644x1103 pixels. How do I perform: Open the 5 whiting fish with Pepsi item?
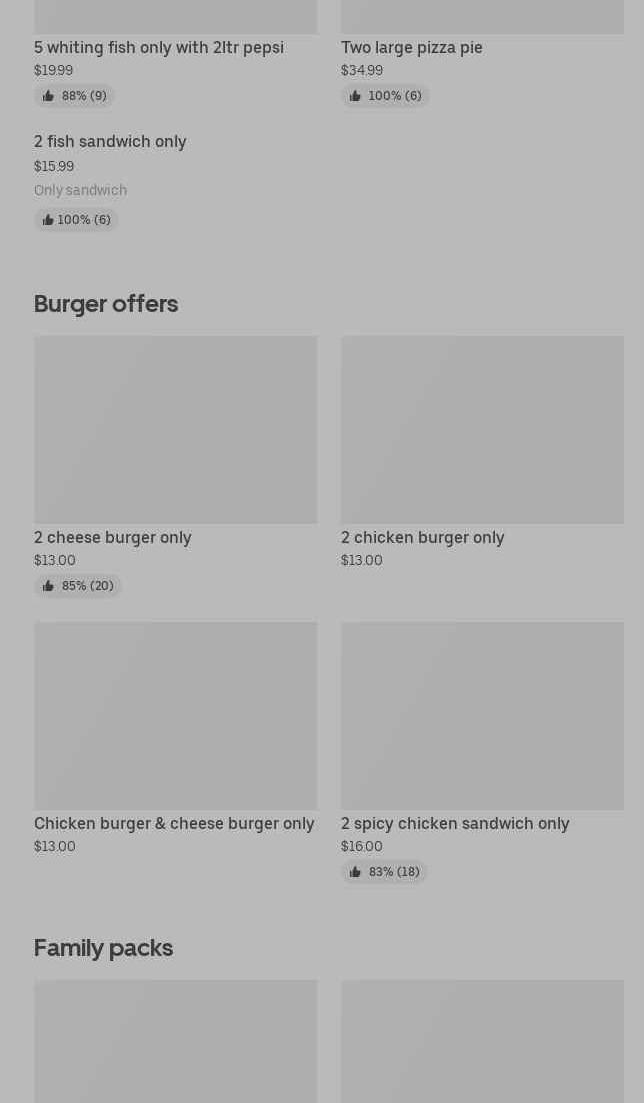159,47
